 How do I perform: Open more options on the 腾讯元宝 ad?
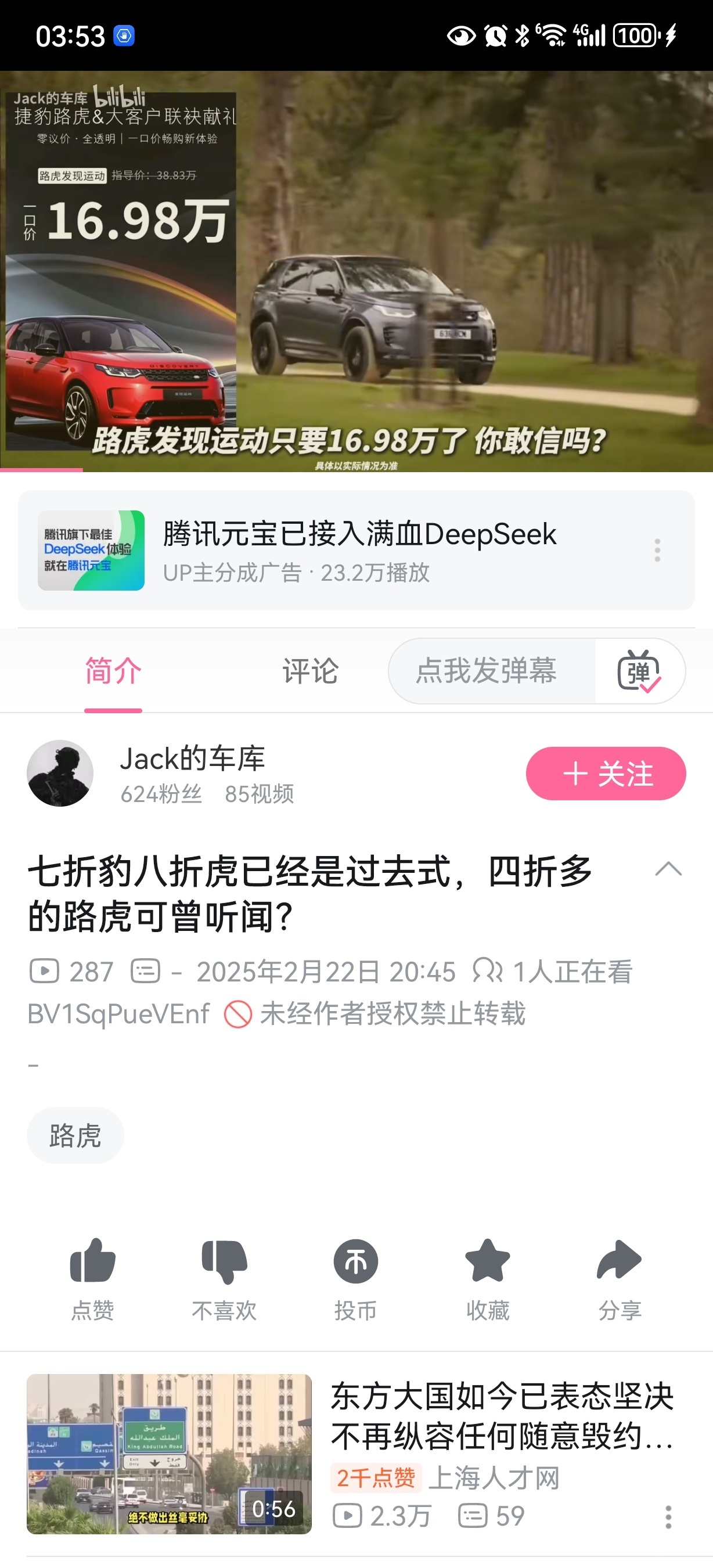click(657, 551)
